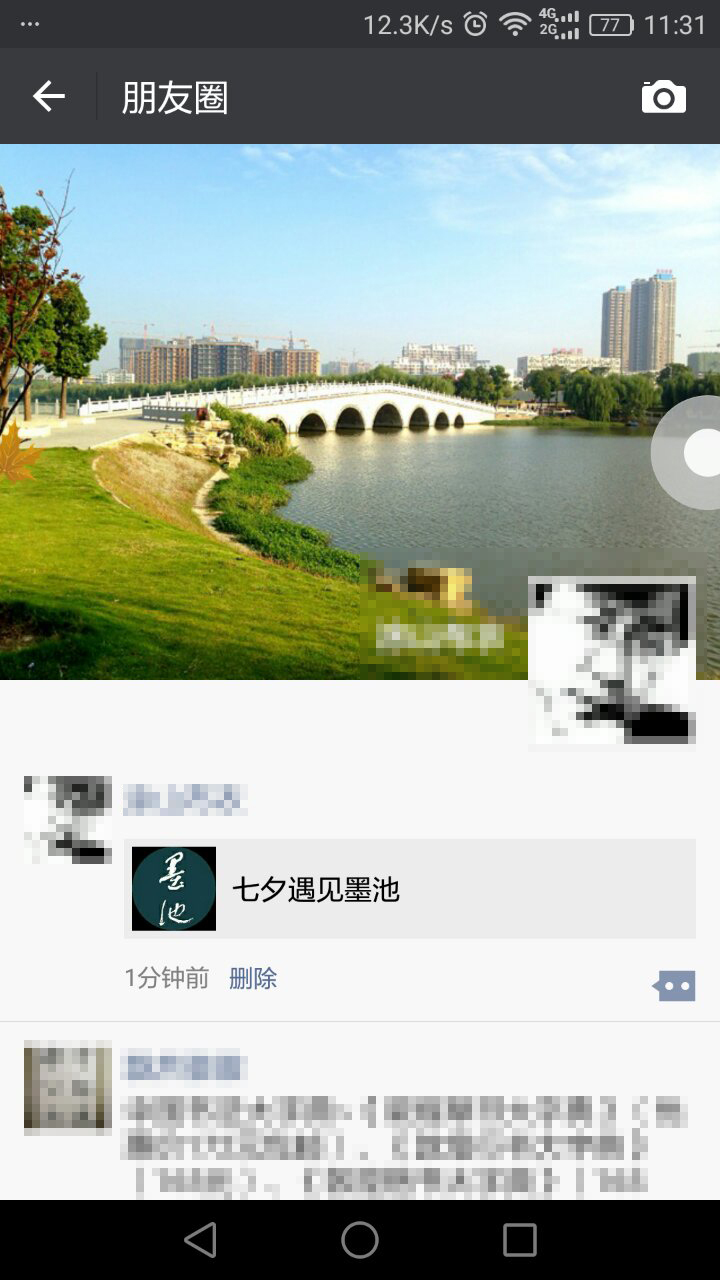The width and height of the screenshot is (720, 1280).
Task: Tap the Moments cover photo
Action: coord(360,412)
